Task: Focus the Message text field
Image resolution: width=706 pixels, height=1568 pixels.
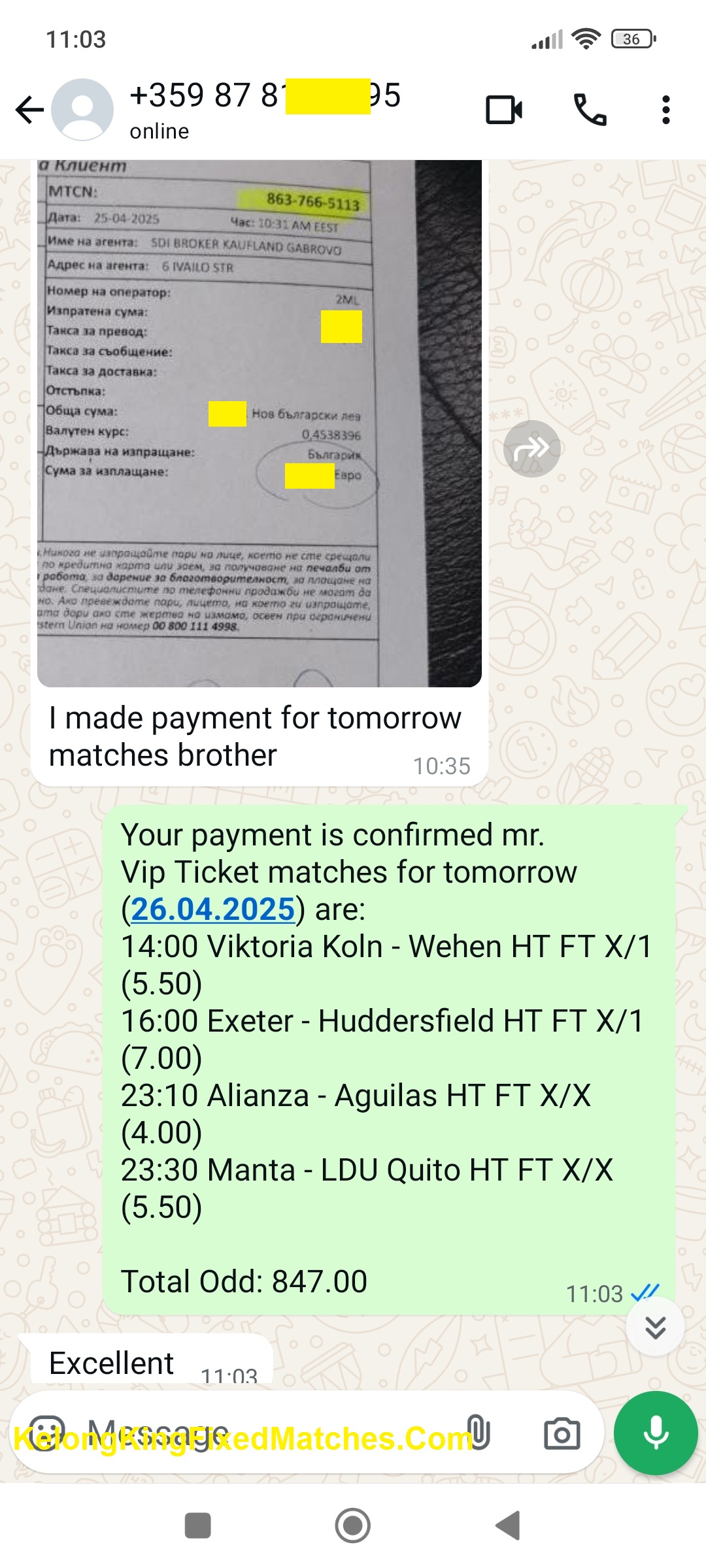Action: (261, 1433)
